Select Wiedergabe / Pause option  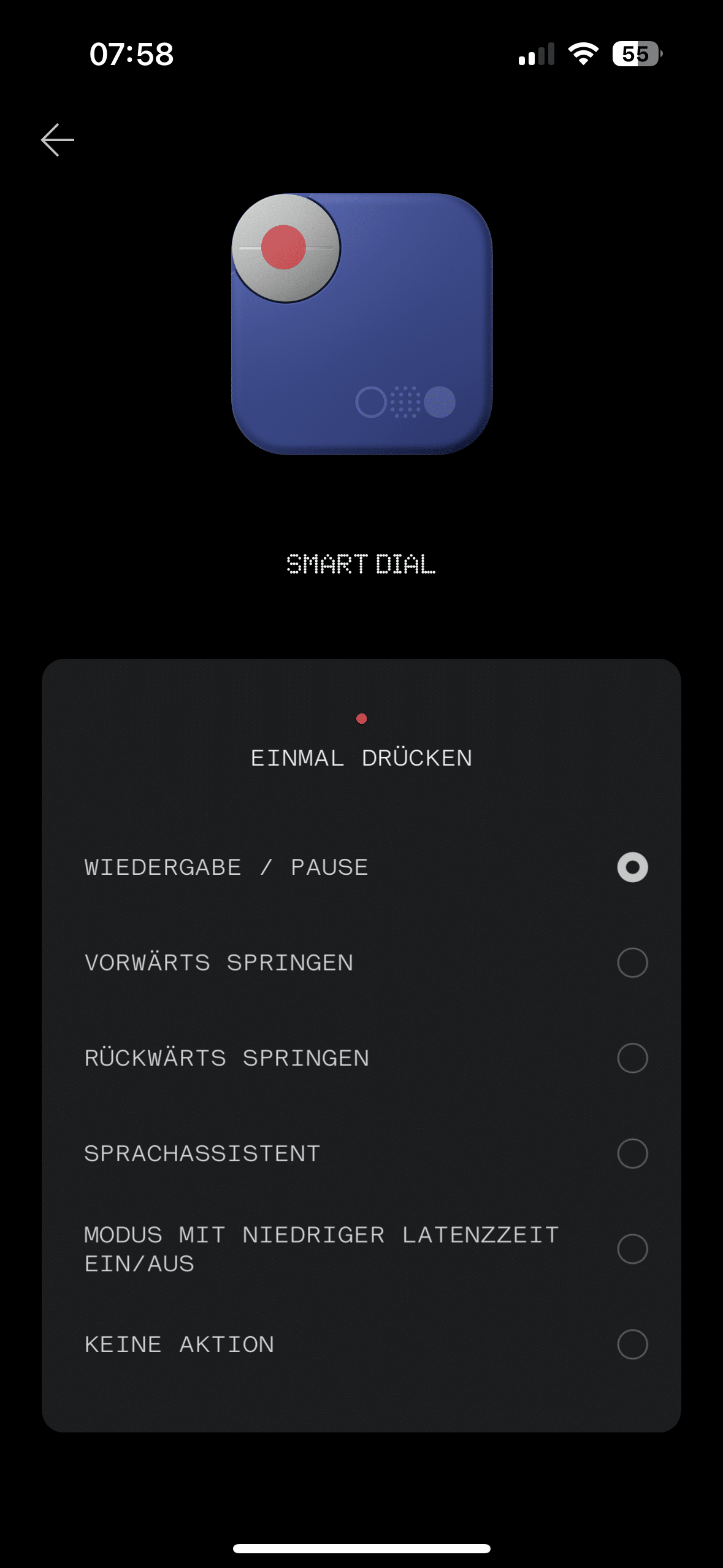[x=632, y=867]
